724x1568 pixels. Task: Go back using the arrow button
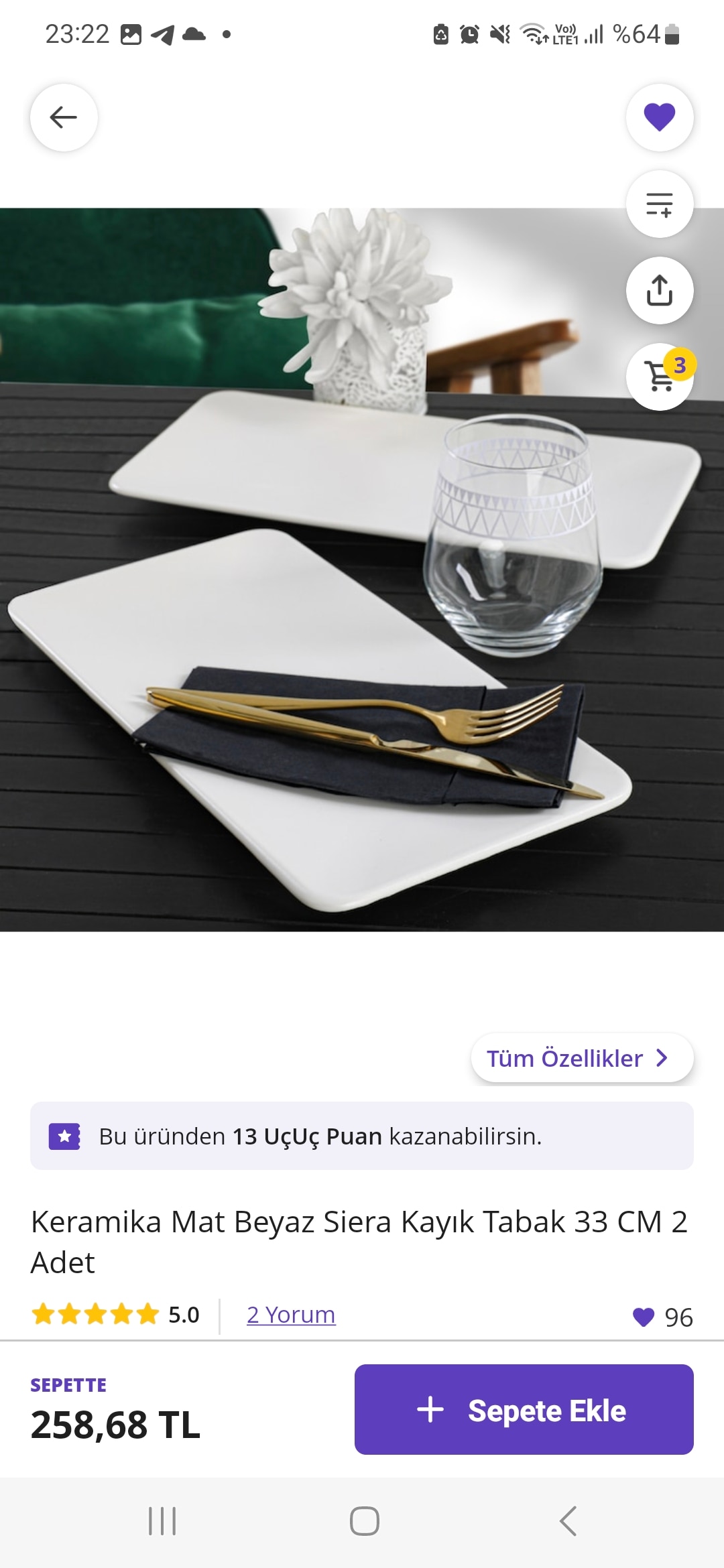[x=64, y=117]
